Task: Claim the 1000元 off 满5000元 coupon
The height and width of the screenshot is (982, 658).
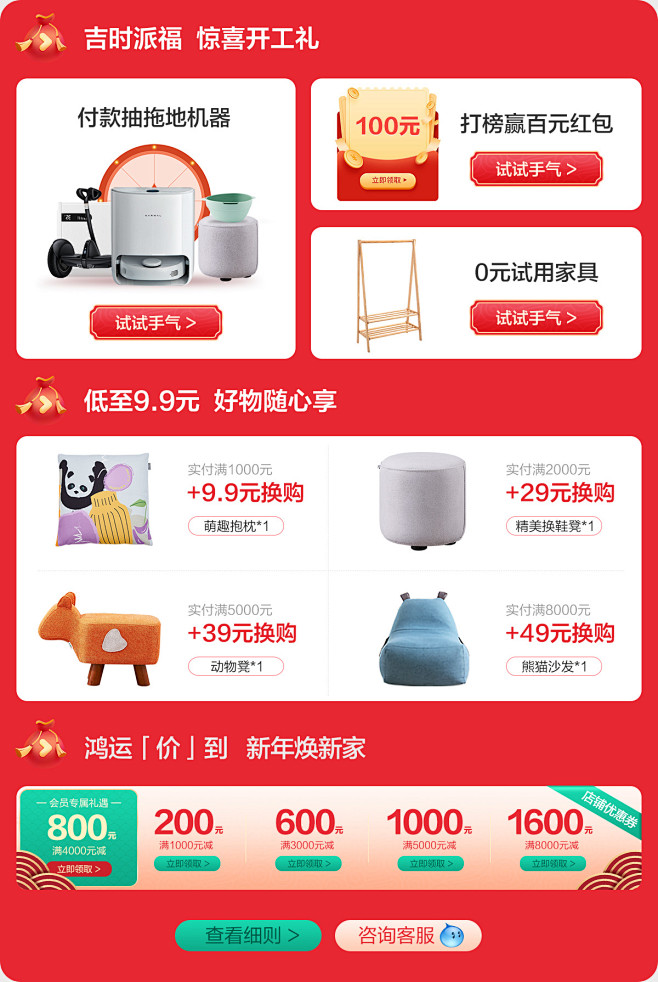Action: [x=430, y=863]
